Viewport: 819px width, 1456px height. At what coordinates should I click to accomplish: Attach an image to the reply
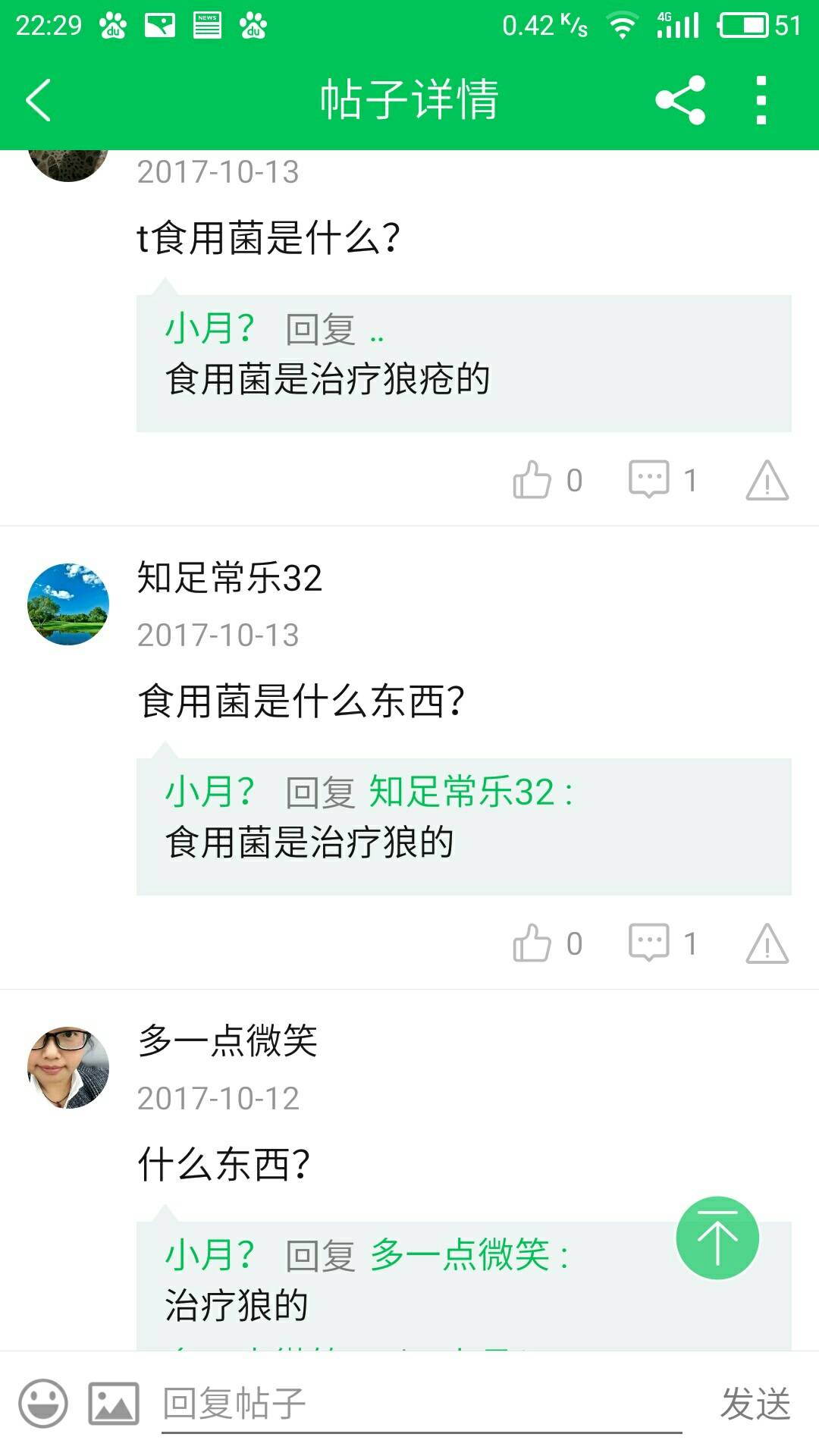tap(114, 1403)
